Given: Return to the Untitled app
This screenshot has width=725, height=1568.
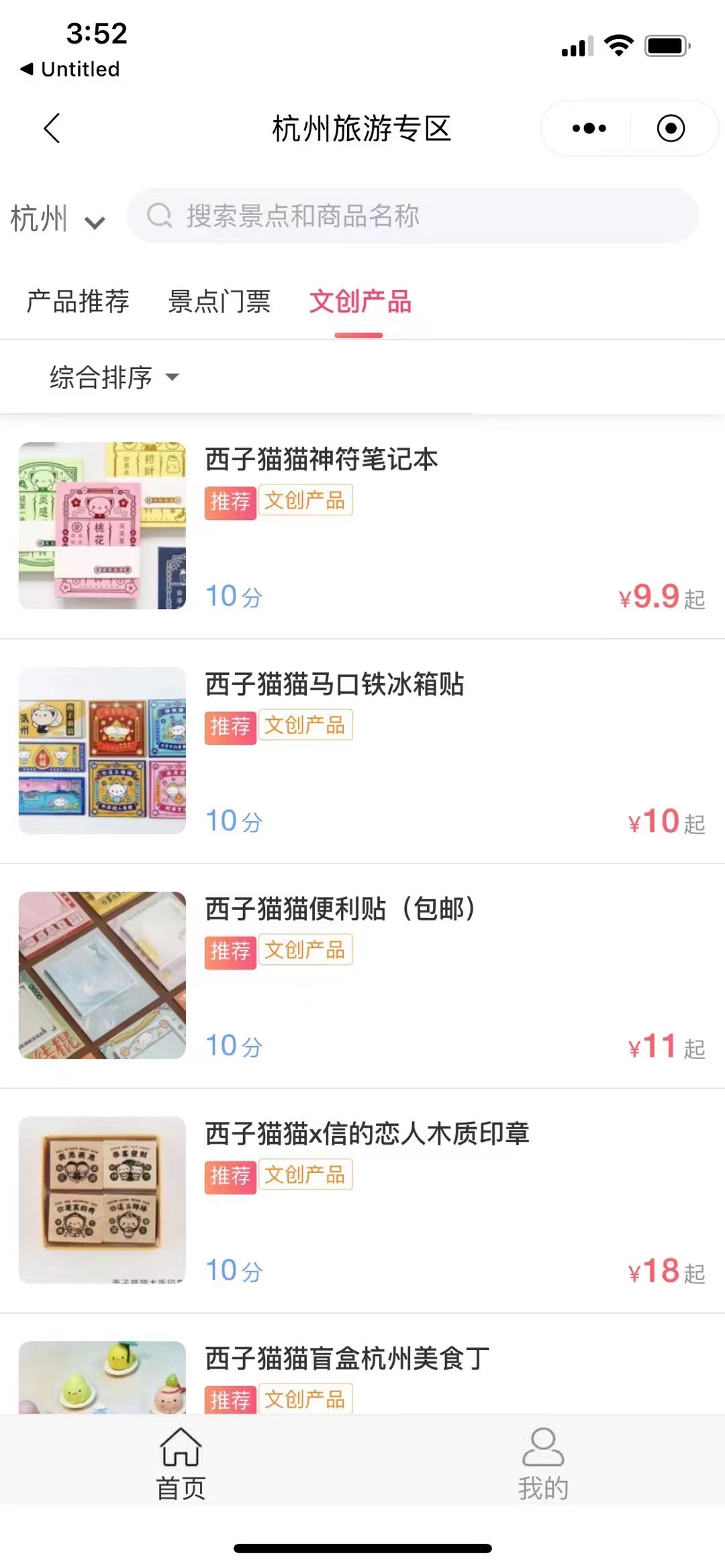Looking at the screenshot, I should [70, 69].
